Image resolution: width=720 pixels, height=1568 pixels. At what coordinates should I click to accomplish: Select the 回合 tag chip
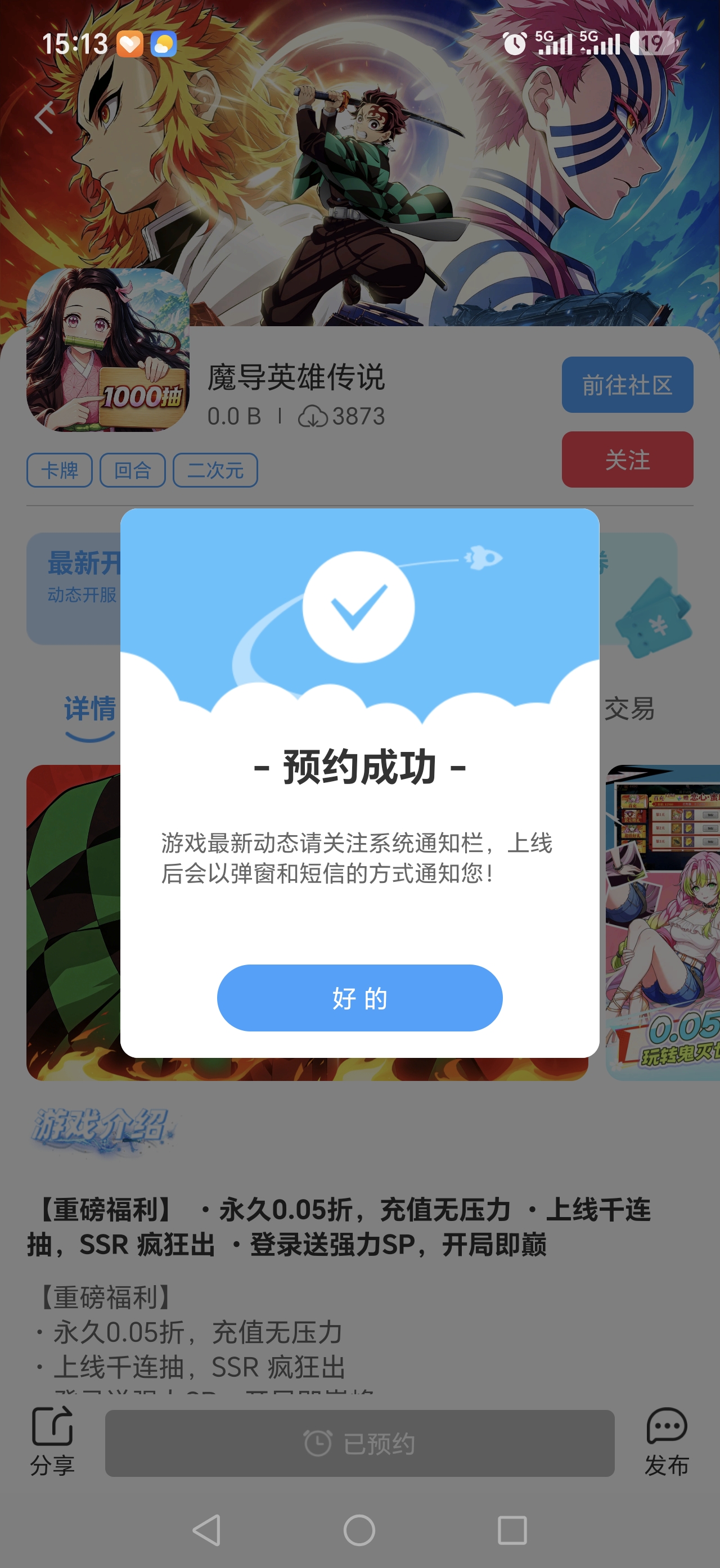(133, 470)
